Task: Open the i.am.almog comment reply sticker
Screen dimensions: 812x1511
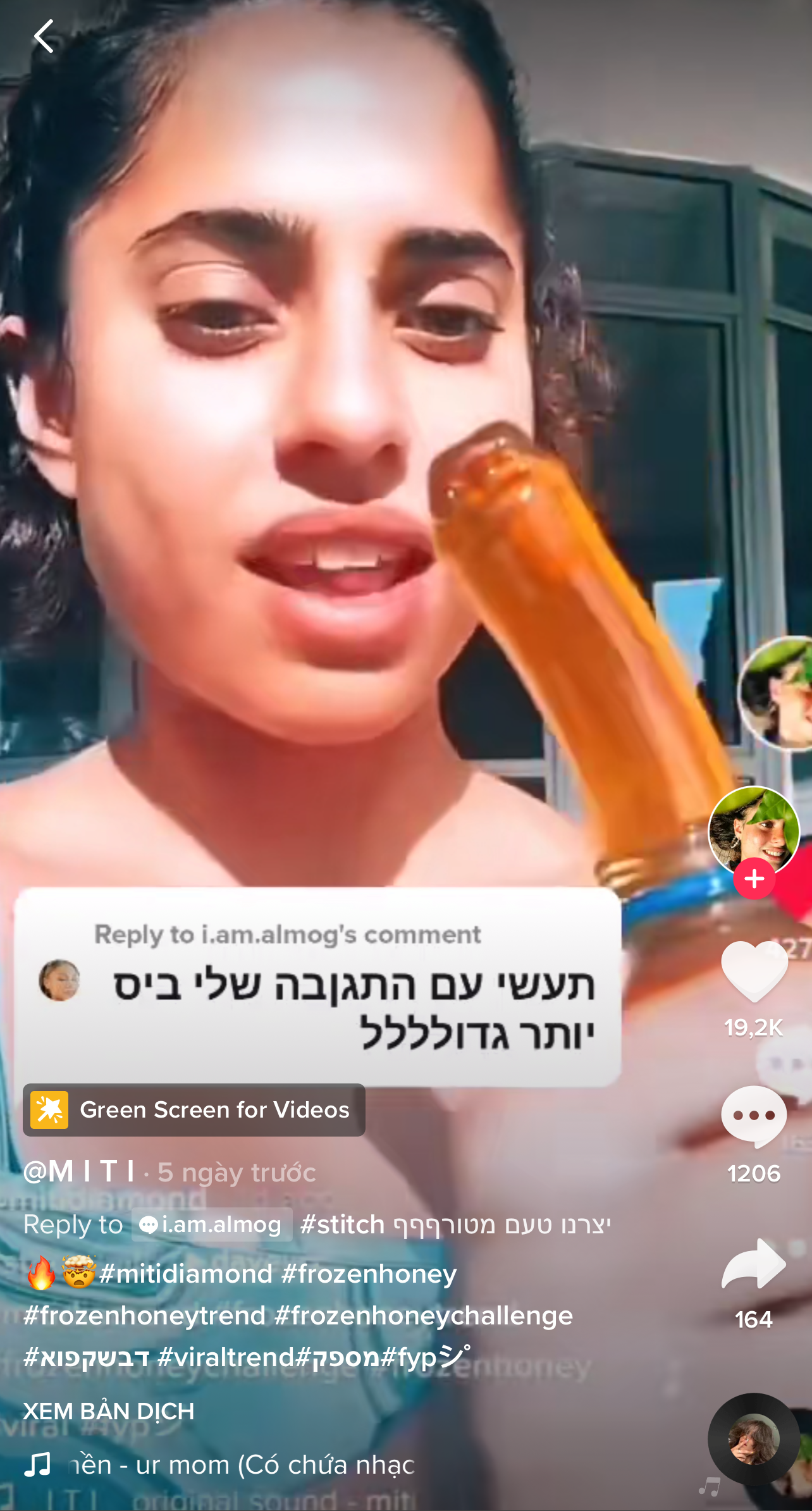Action: [x=317, y=987]
